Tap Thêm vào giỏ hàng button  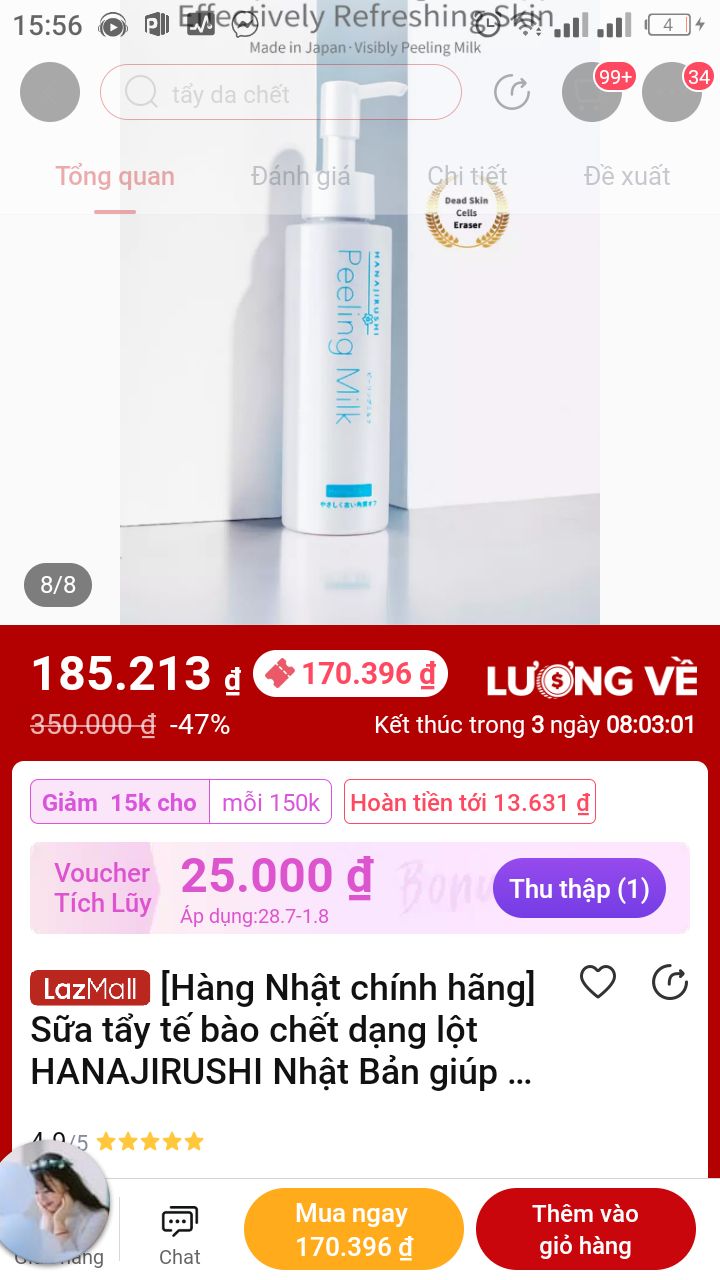tap(585, 1230)
